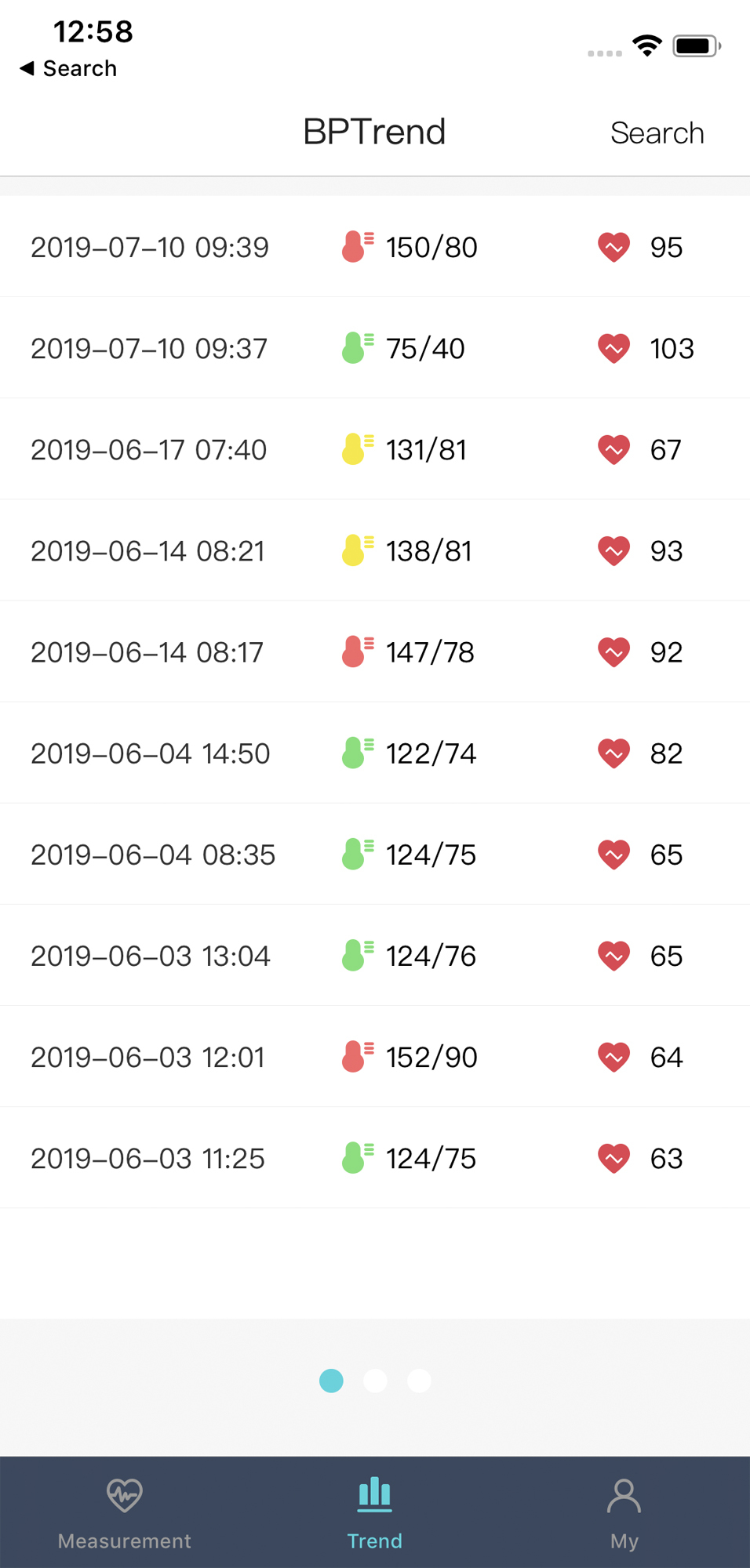This screenshot has height=1568, width=750.
Task: View the 2019-06-03 11:25 record
Action: tap(374, 1157)
